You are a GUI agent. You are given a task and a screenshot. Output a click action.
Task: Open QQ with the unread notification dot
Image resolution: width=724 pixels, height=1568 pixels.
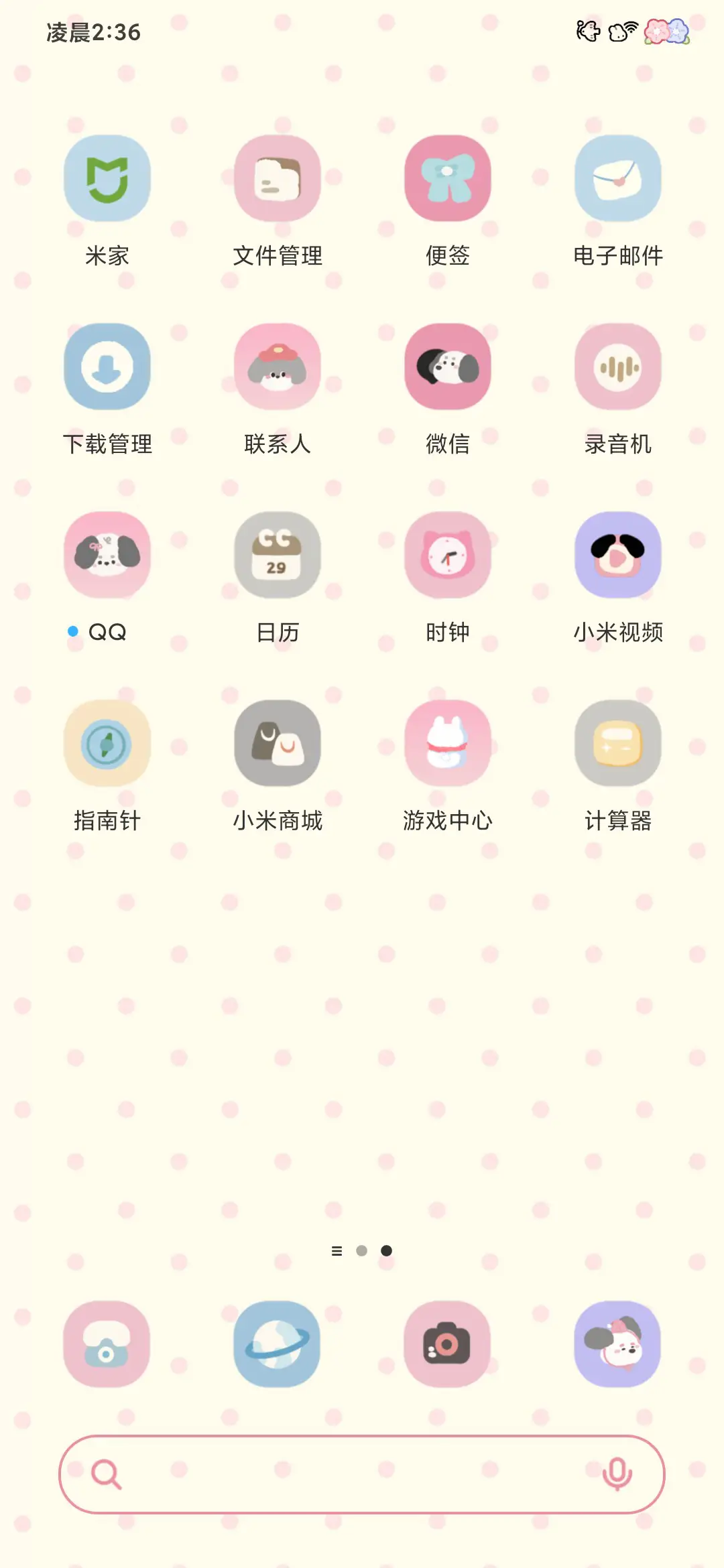tap(107, 555)
